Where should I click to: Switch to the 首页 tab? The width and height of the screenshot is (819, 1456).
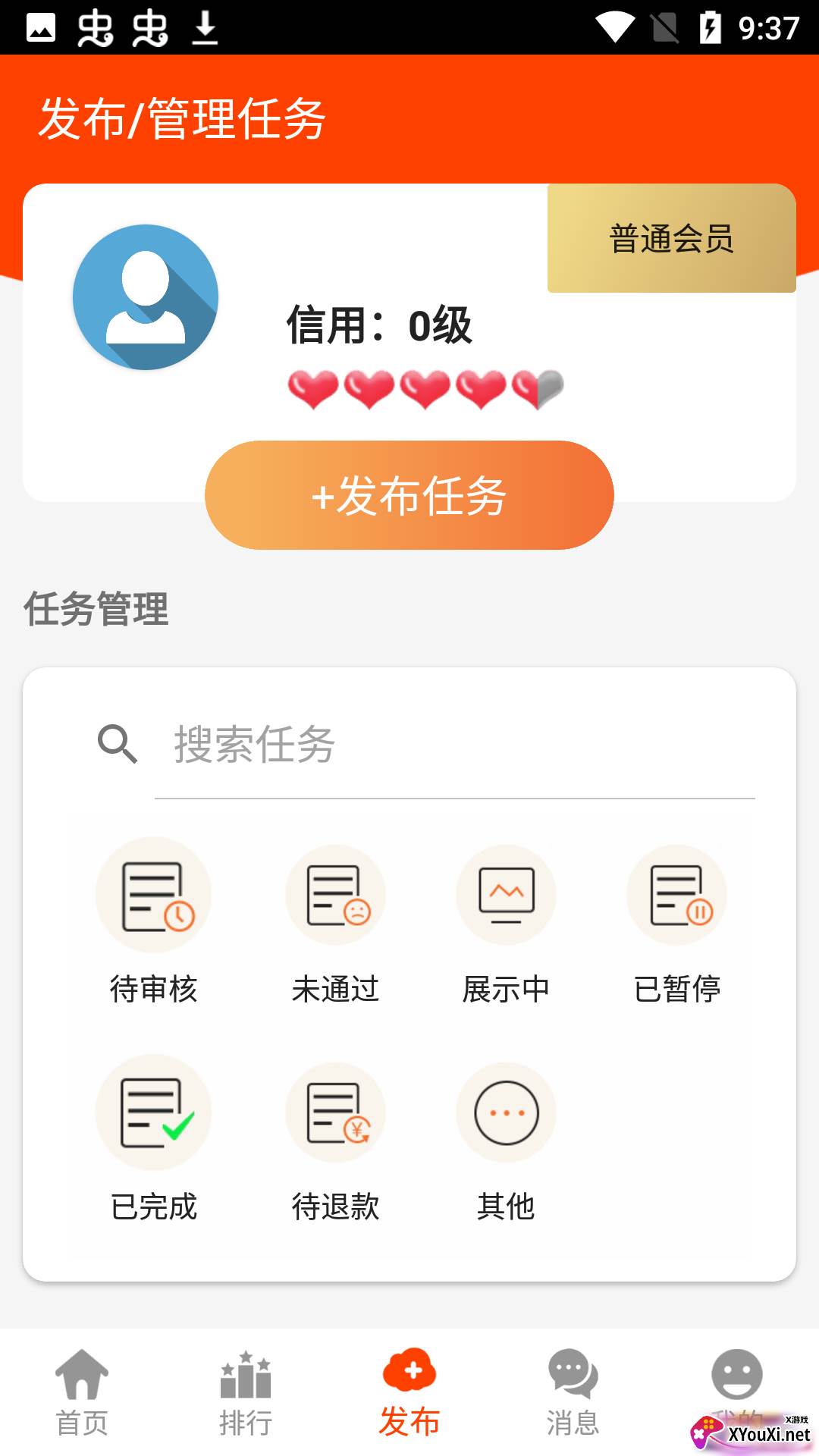[82, 1392]
